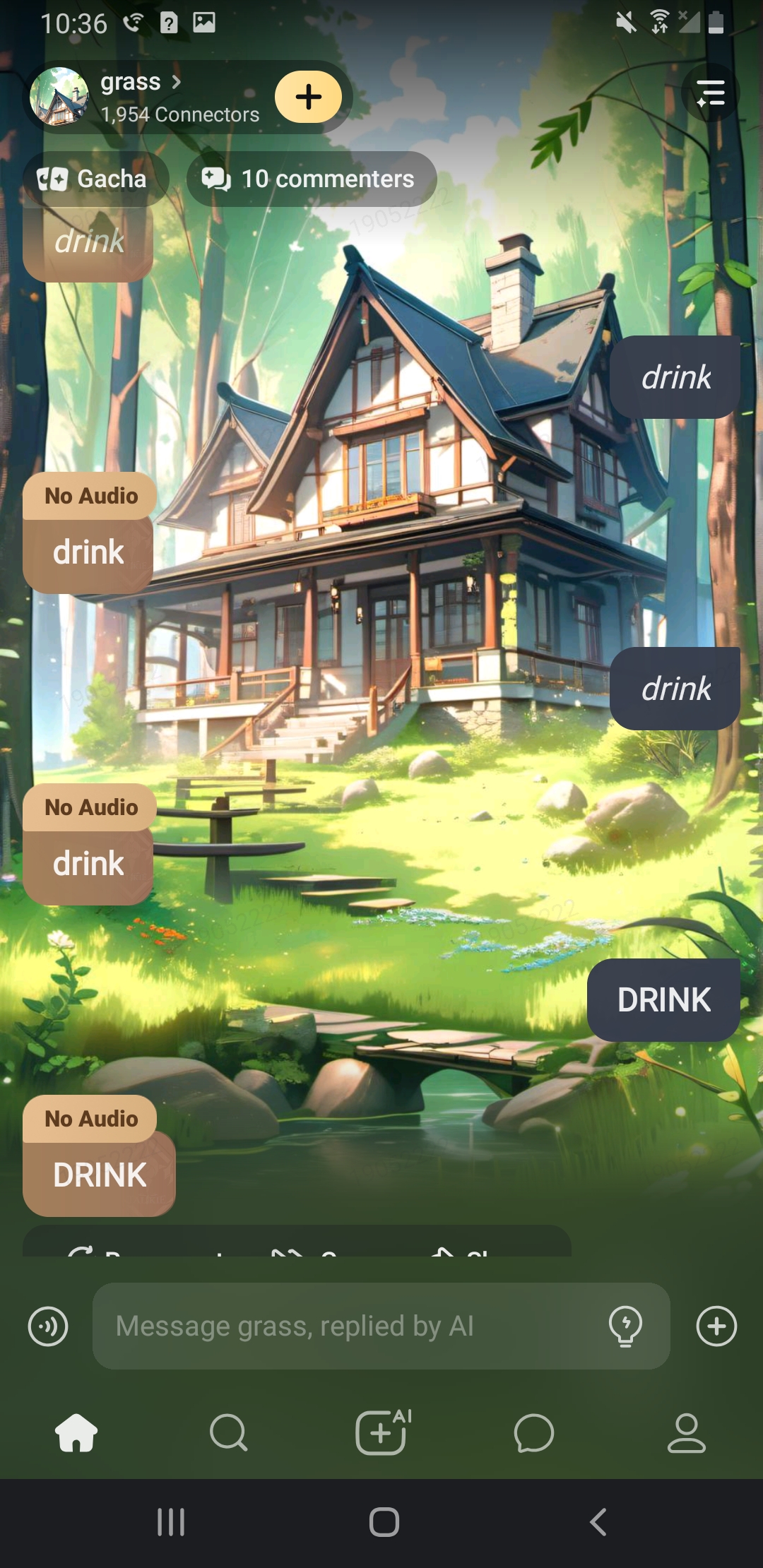Open the grass character profile
The height and width of the screenshot is (1568, 763).
(x=140, y=96)
